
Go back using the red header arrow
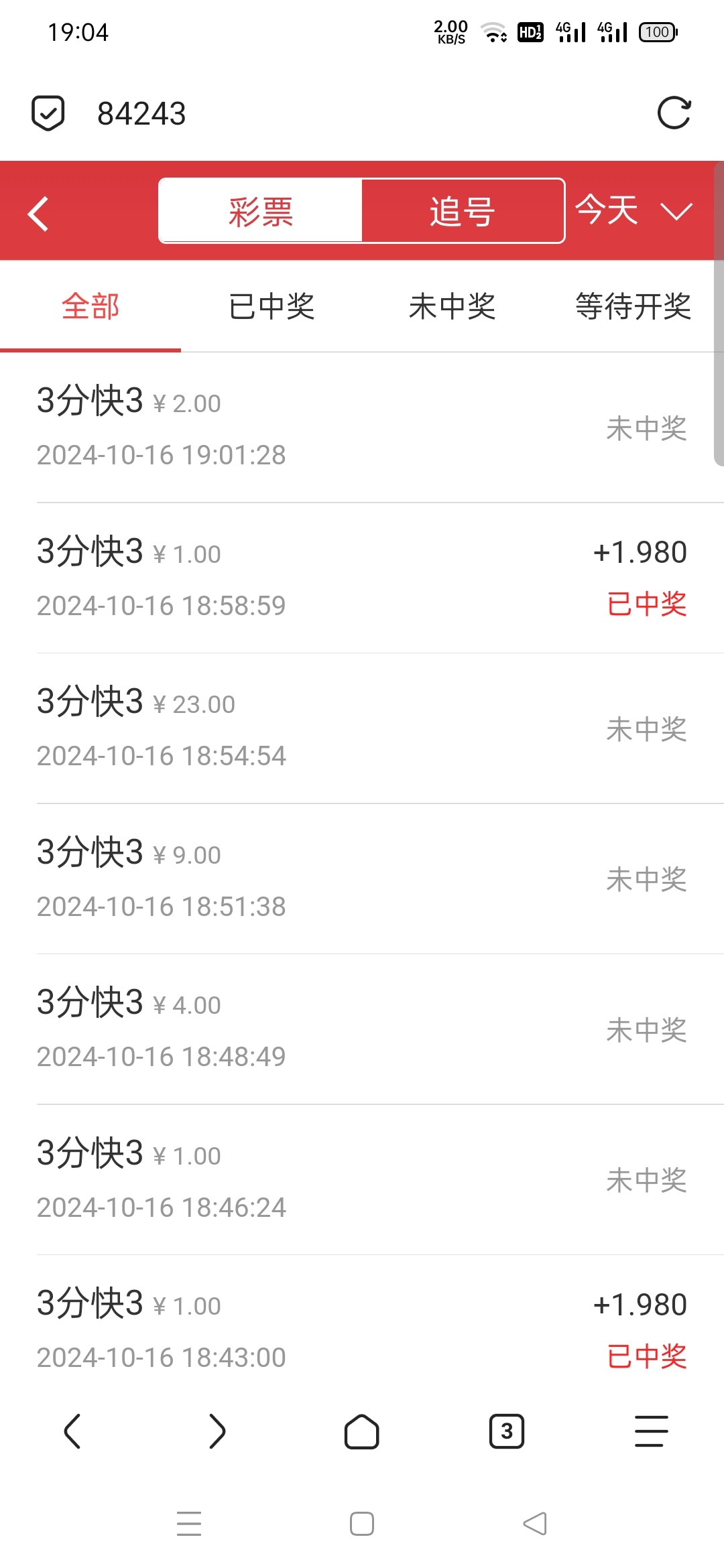tap(38, 214)
